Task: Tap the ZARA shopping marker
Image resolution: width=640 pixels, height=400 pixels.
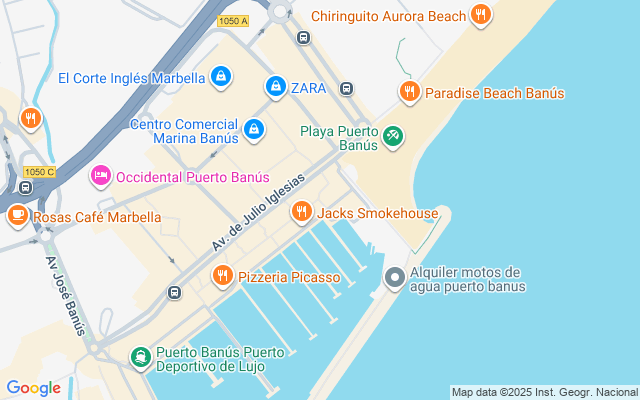Action: [x=275, y=87]
